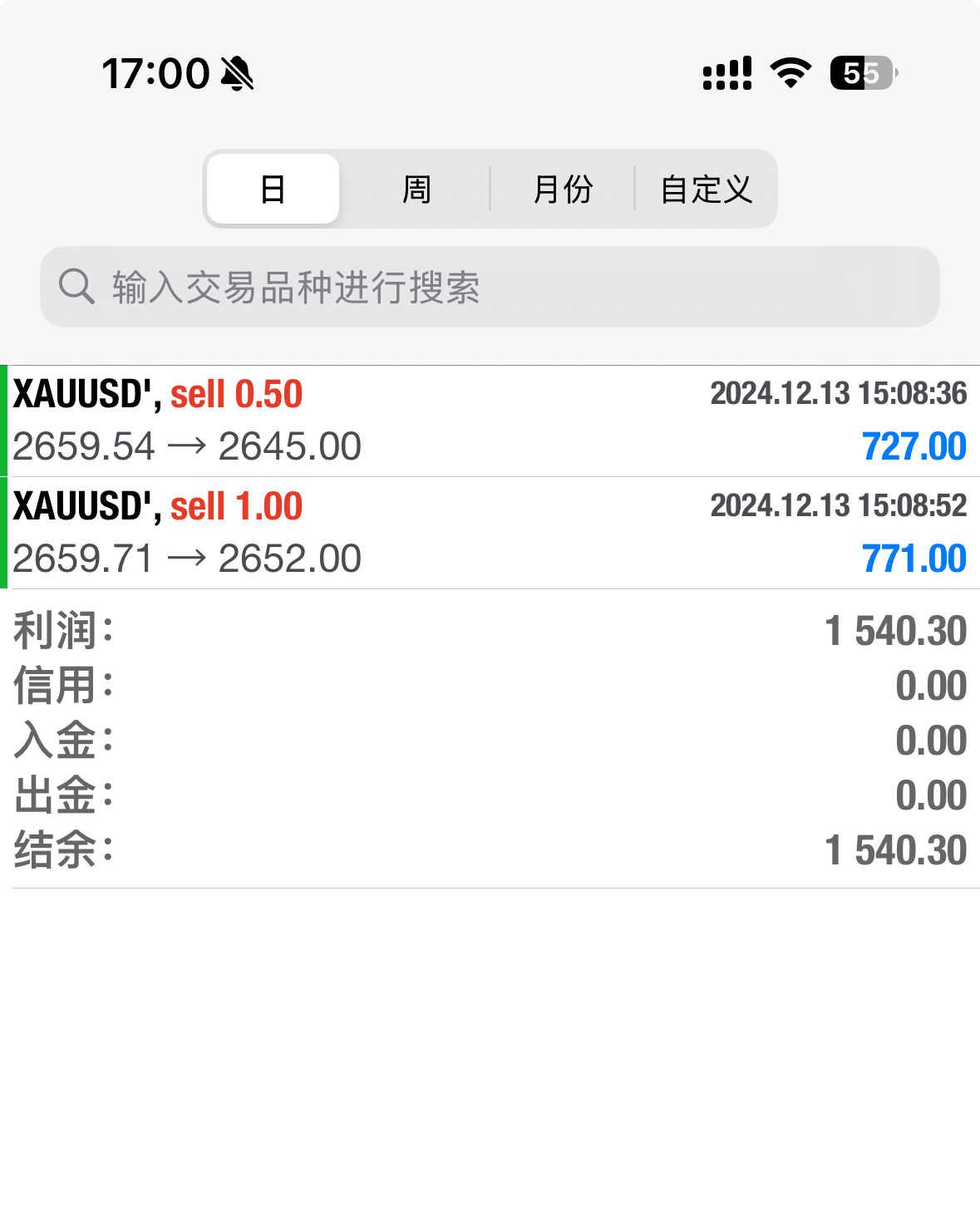Tap the green status bar of first XAUUSD trade

[x=4, y=420]
